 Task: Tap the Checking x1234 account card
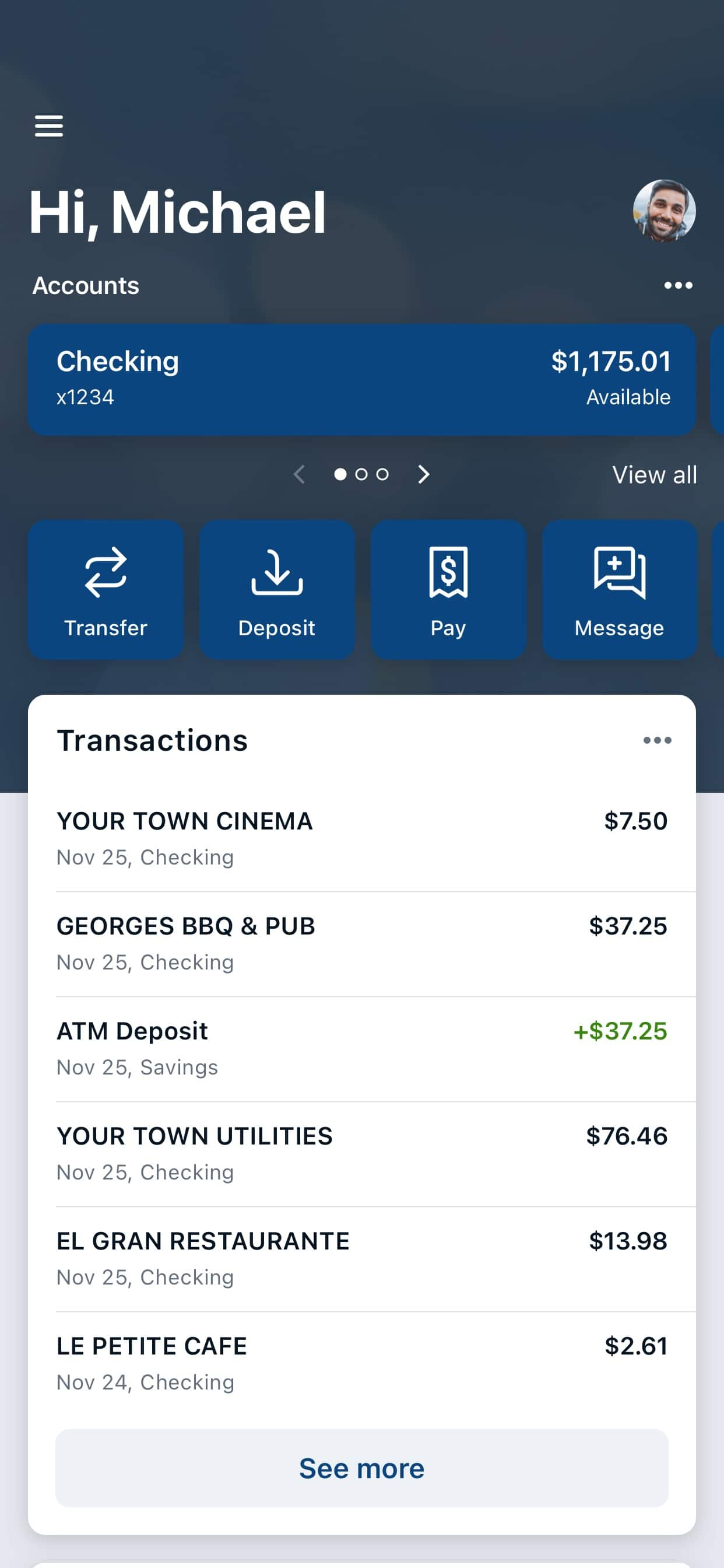pyautogui.click(x=362, y=378)
